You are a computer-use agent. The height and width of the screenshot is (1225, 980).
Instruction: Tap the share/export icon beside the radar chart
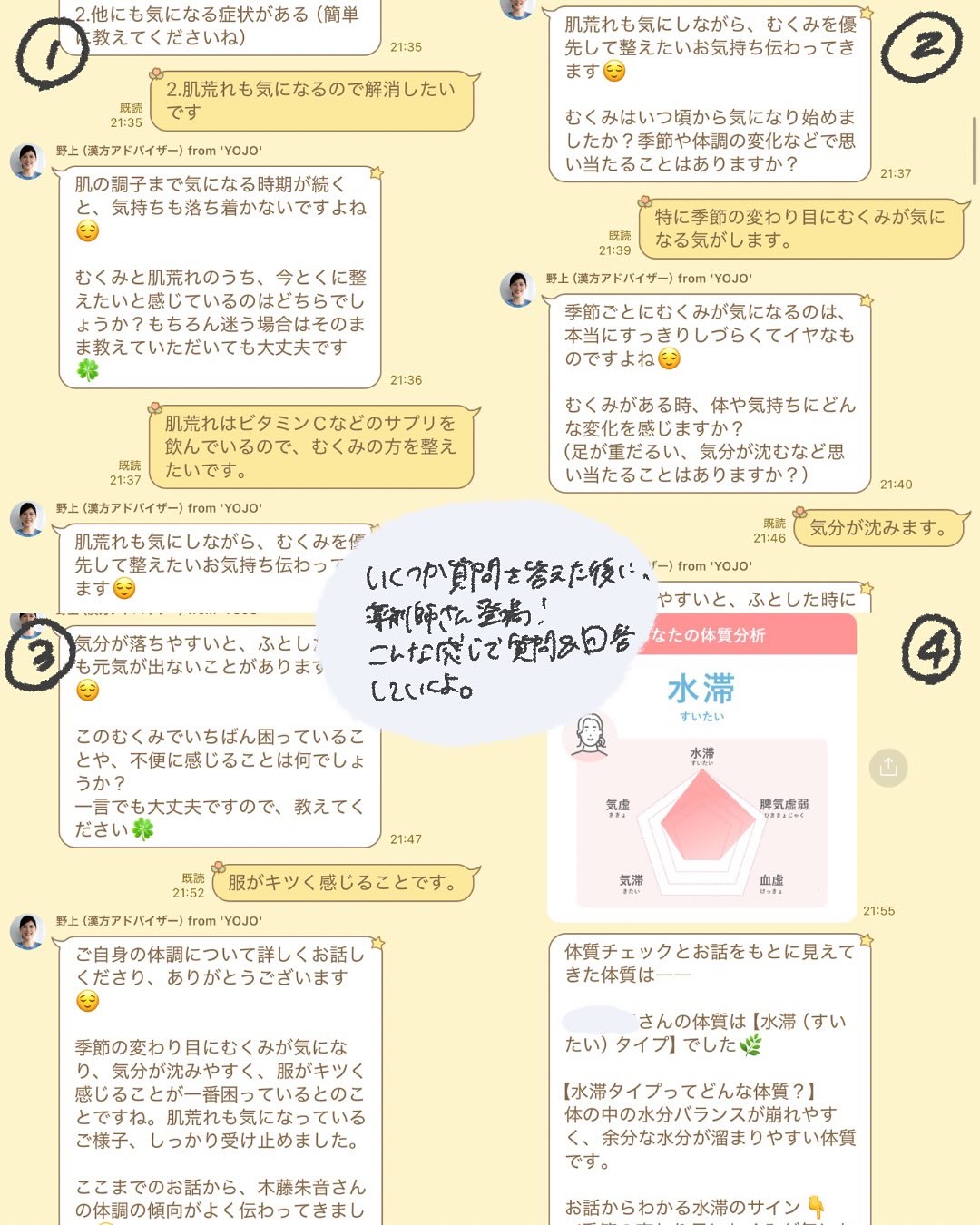pos(887,767)
